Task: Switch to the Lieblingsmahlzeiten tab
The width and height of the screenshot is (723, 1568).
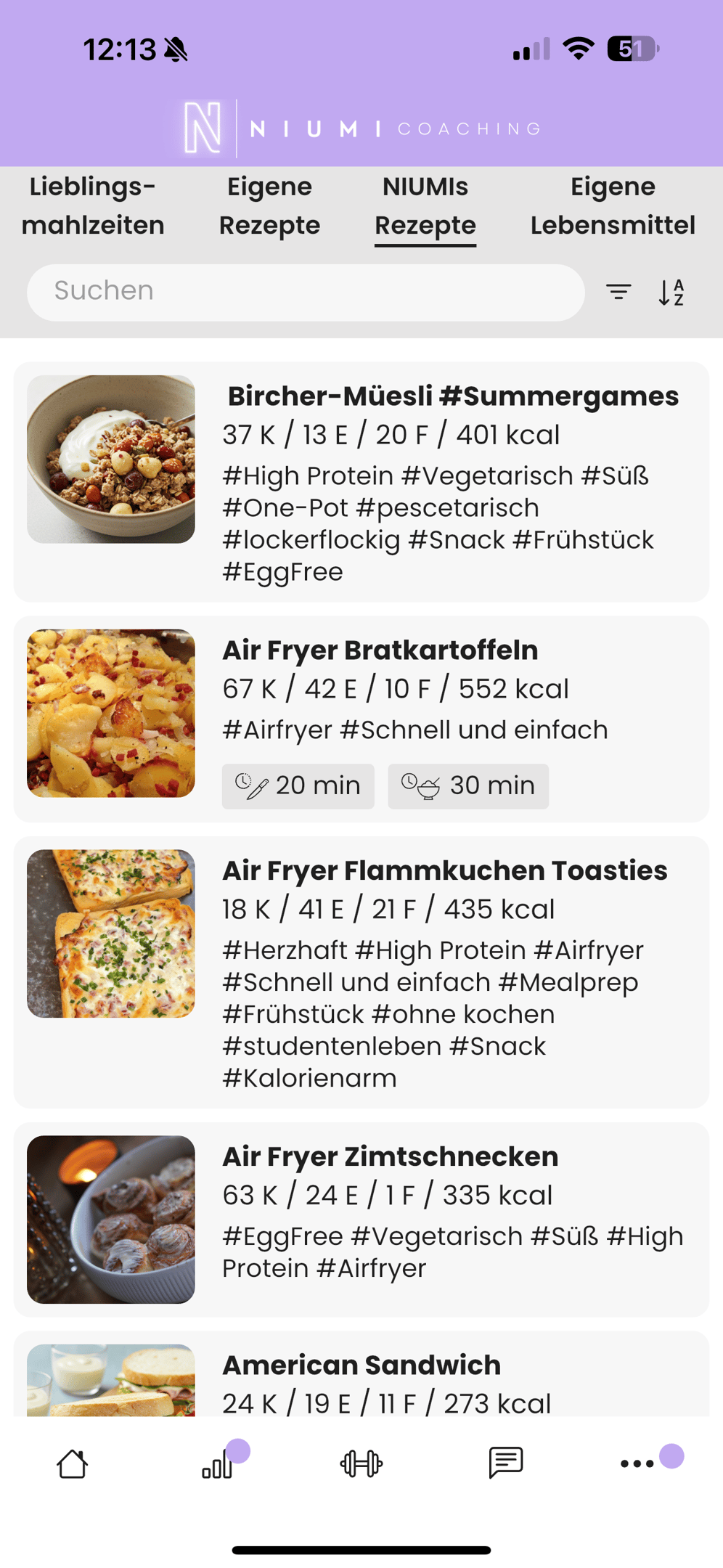Action: tap(93, 206)
